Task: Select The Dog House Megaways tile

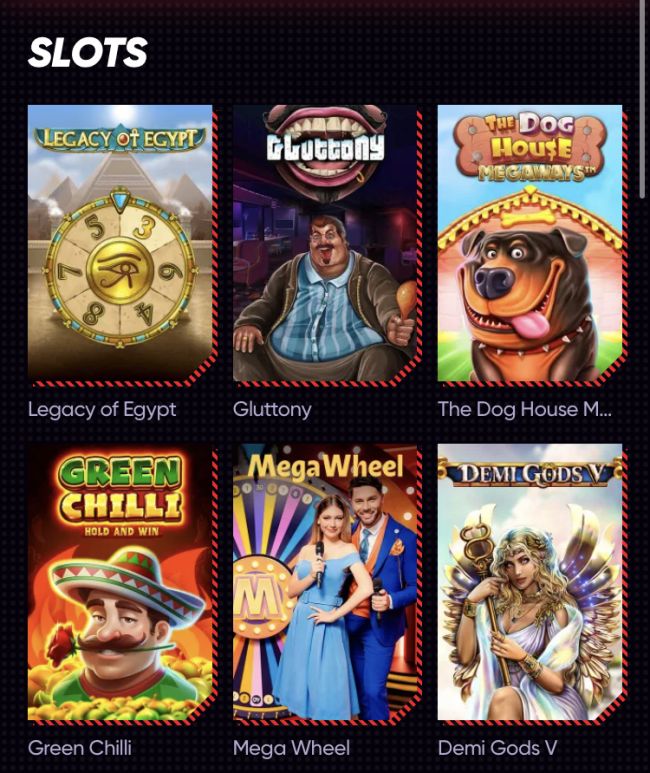Action: pos(530,243)
